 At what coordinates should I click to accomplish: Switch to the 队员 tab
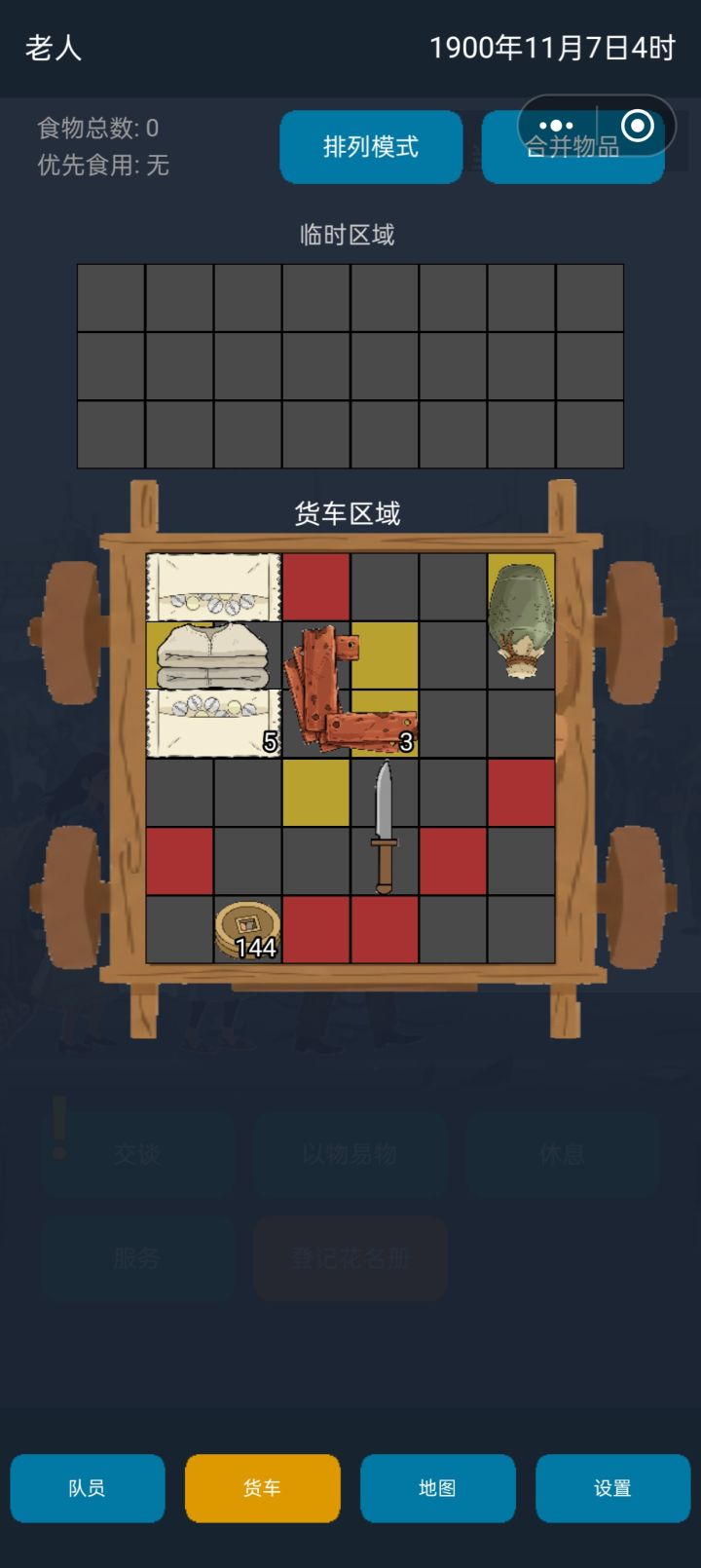[87, 1488]
